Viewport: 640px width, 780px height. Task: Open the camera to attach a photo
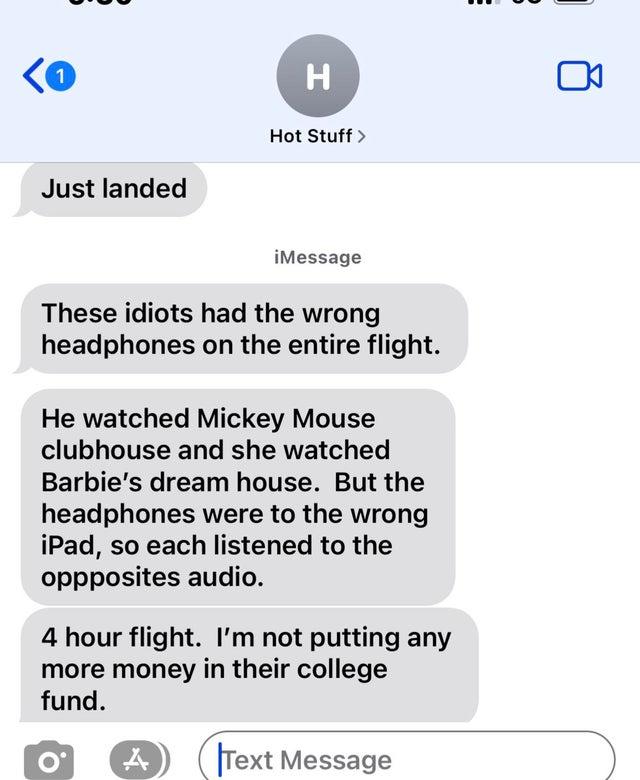coord(48,759)
